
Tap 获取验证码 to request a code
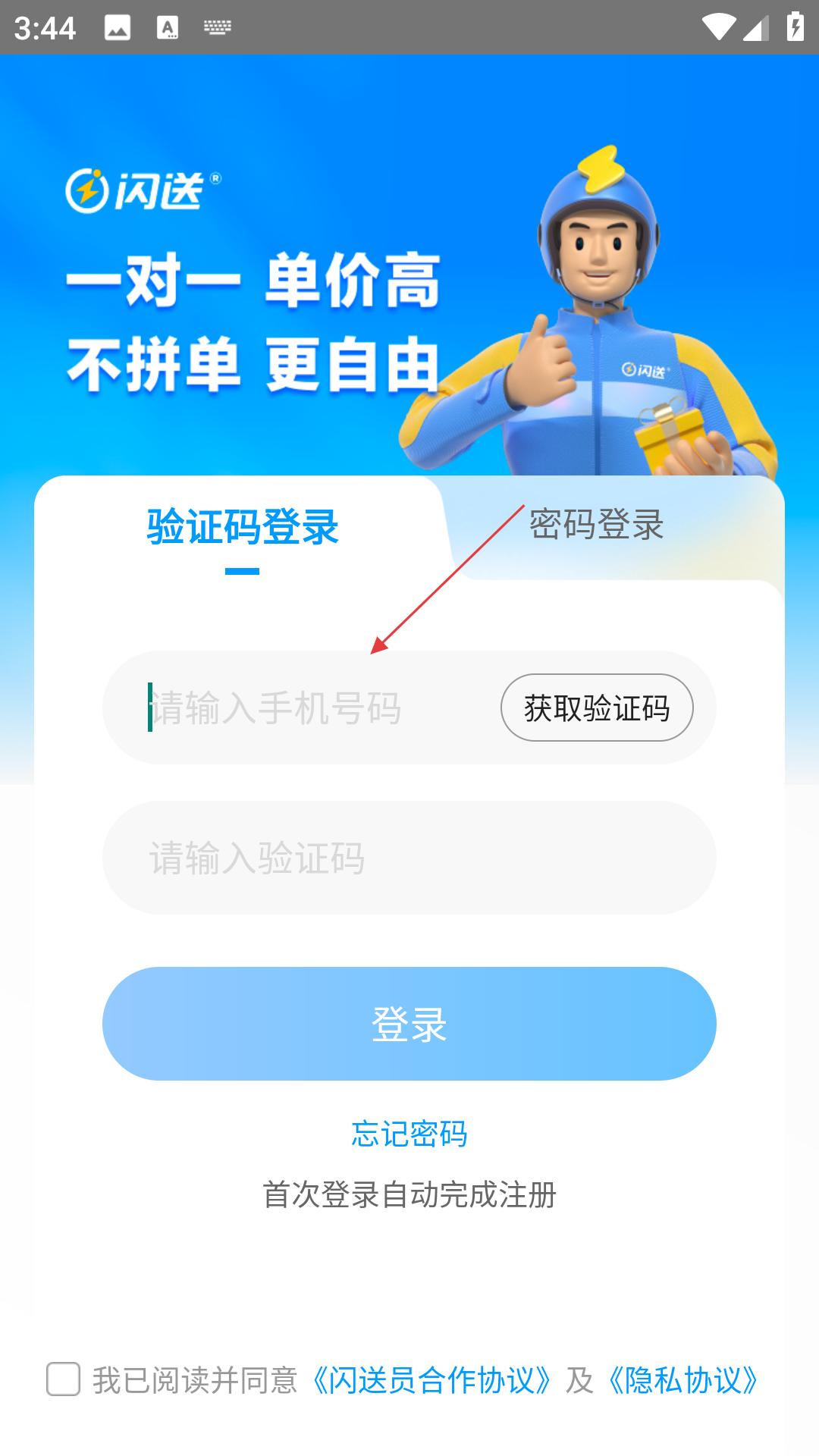pyautogui.click(x=597, y=708)
